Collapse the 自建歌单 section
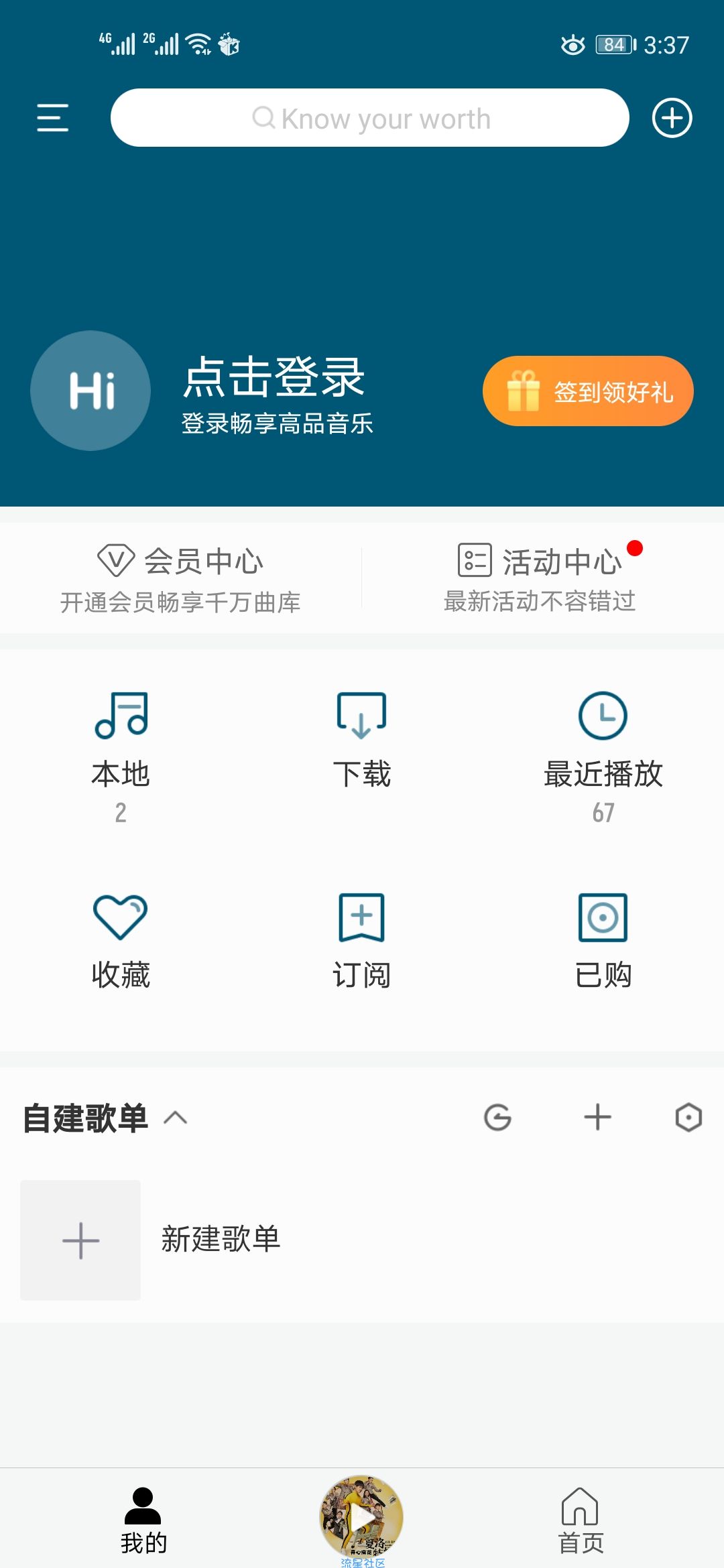Viewport: 724px width, 1568px height. click(176, 1118)
